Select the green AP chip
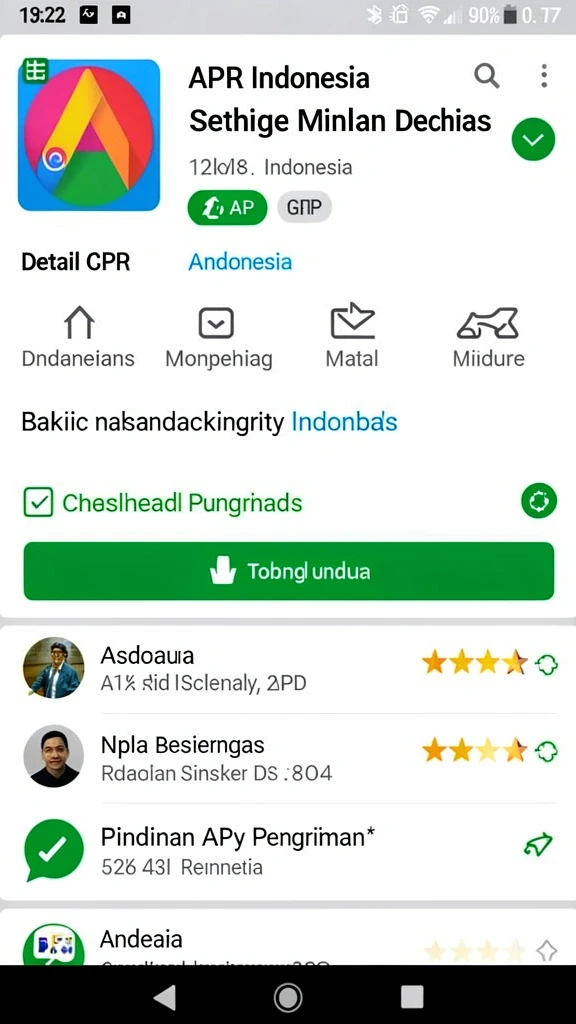Image resolution: width=576 pixels, height=1024 pixels. (x=227, y=208)
